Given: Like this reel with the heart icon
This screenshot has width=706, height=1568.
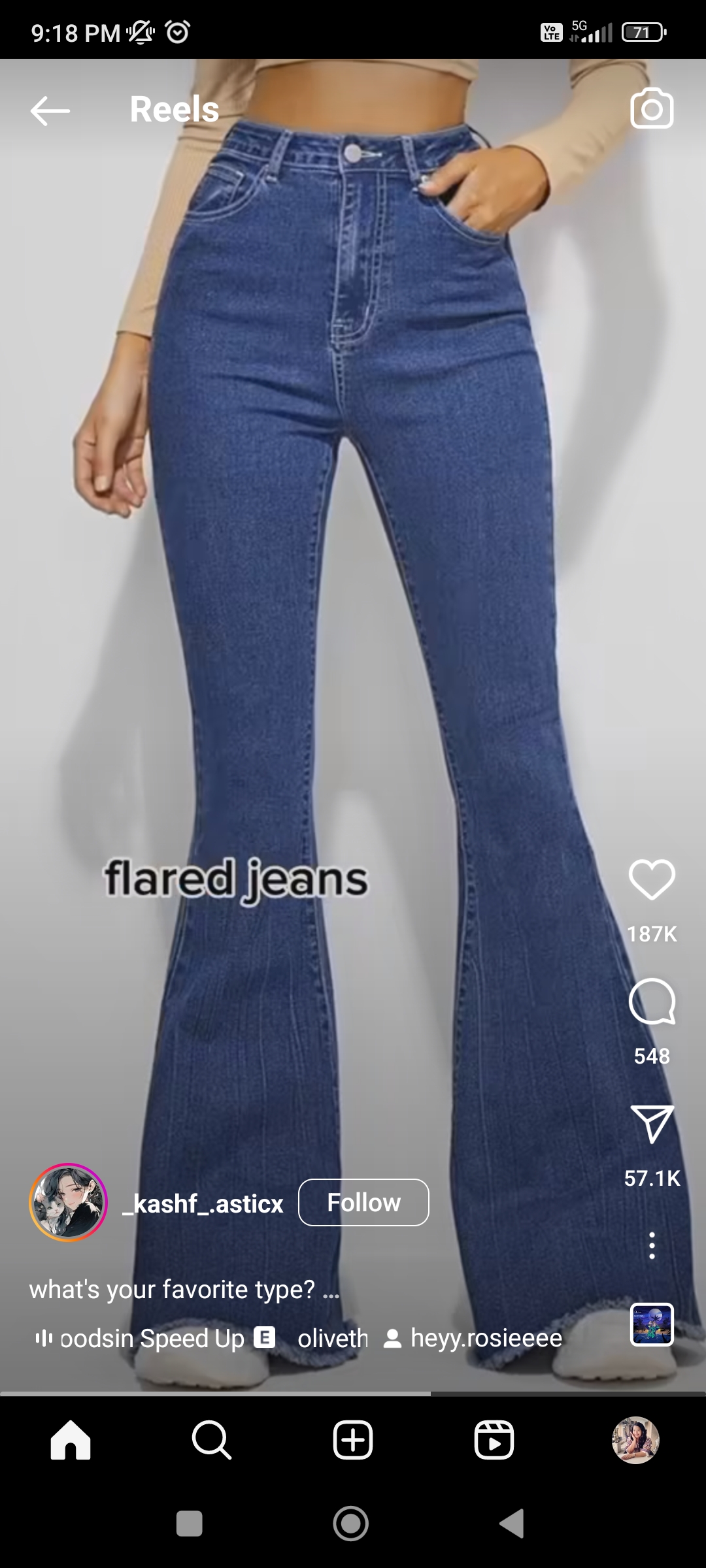Looking at the screenshot, I should (652, 880).
